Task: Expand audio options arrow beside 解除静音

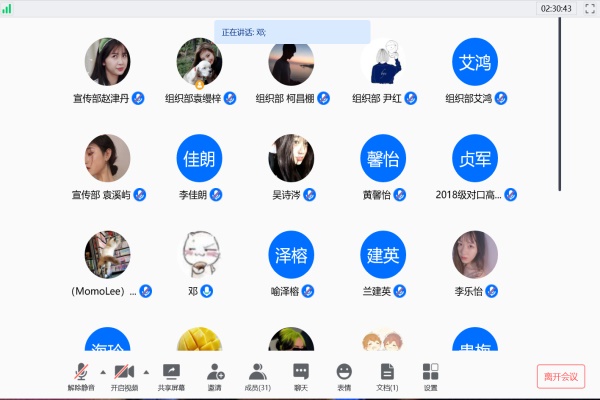Action: (102, 370)
